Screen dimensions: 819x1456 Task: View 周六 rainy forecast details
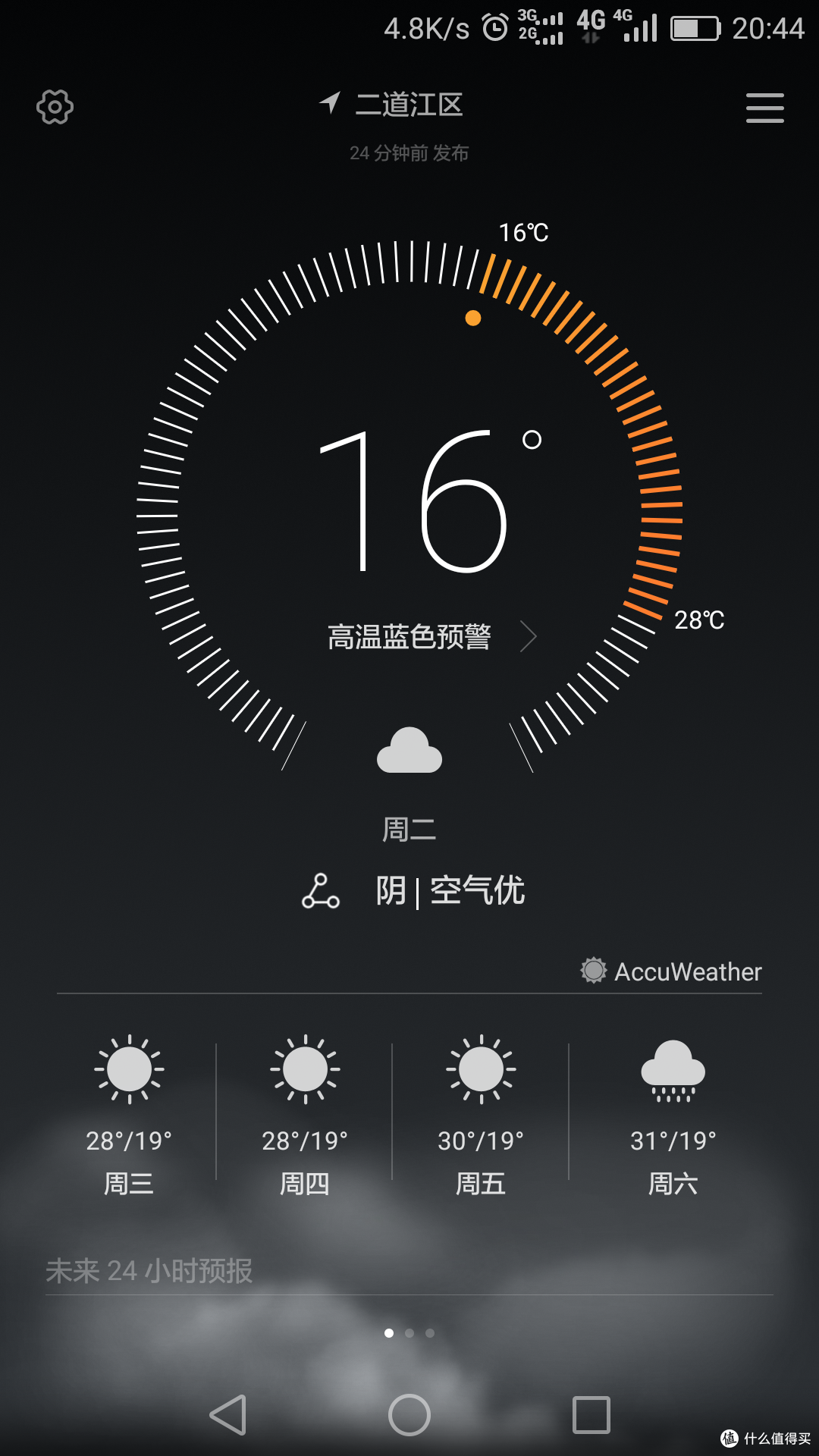673,1115
